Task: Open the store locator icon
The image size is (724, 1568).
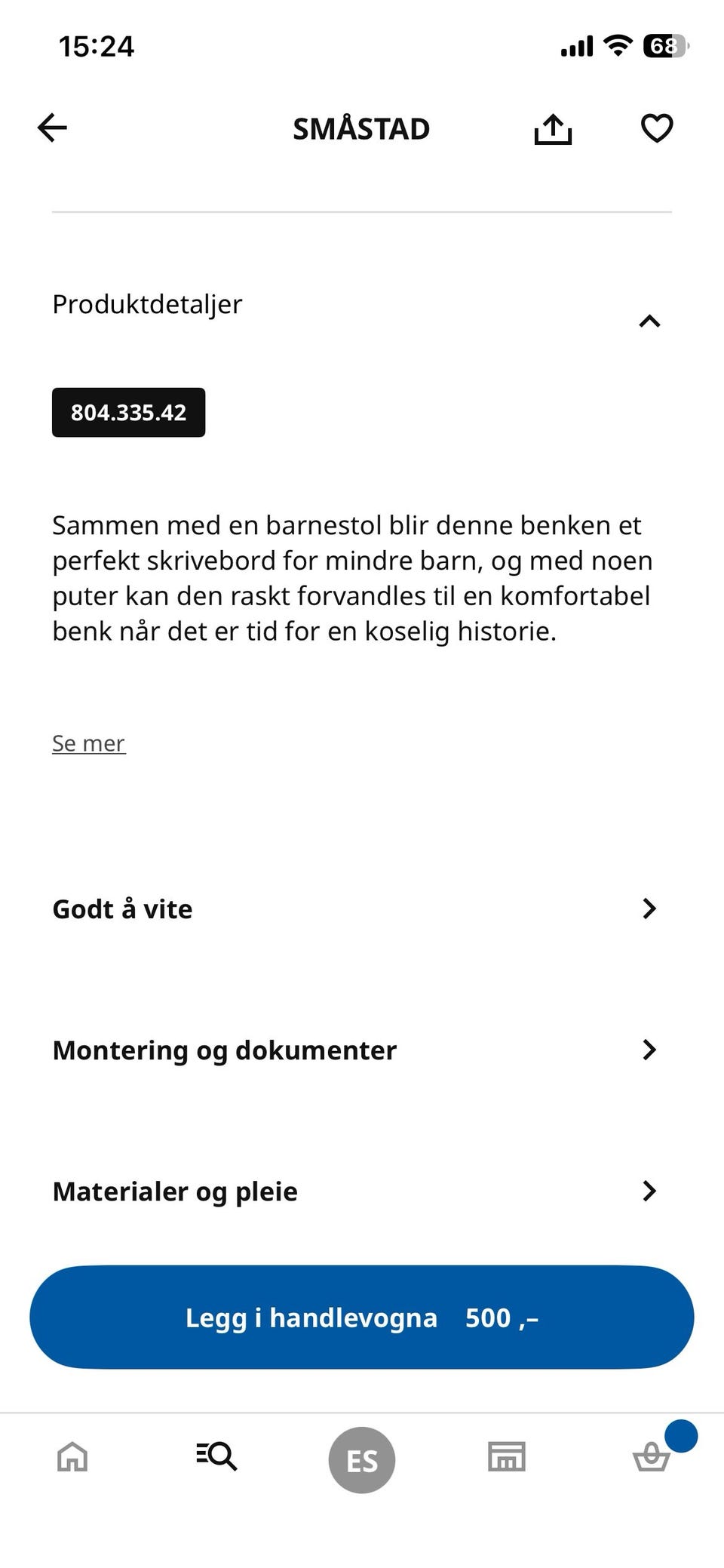Action: click(x=507, y=1458)
